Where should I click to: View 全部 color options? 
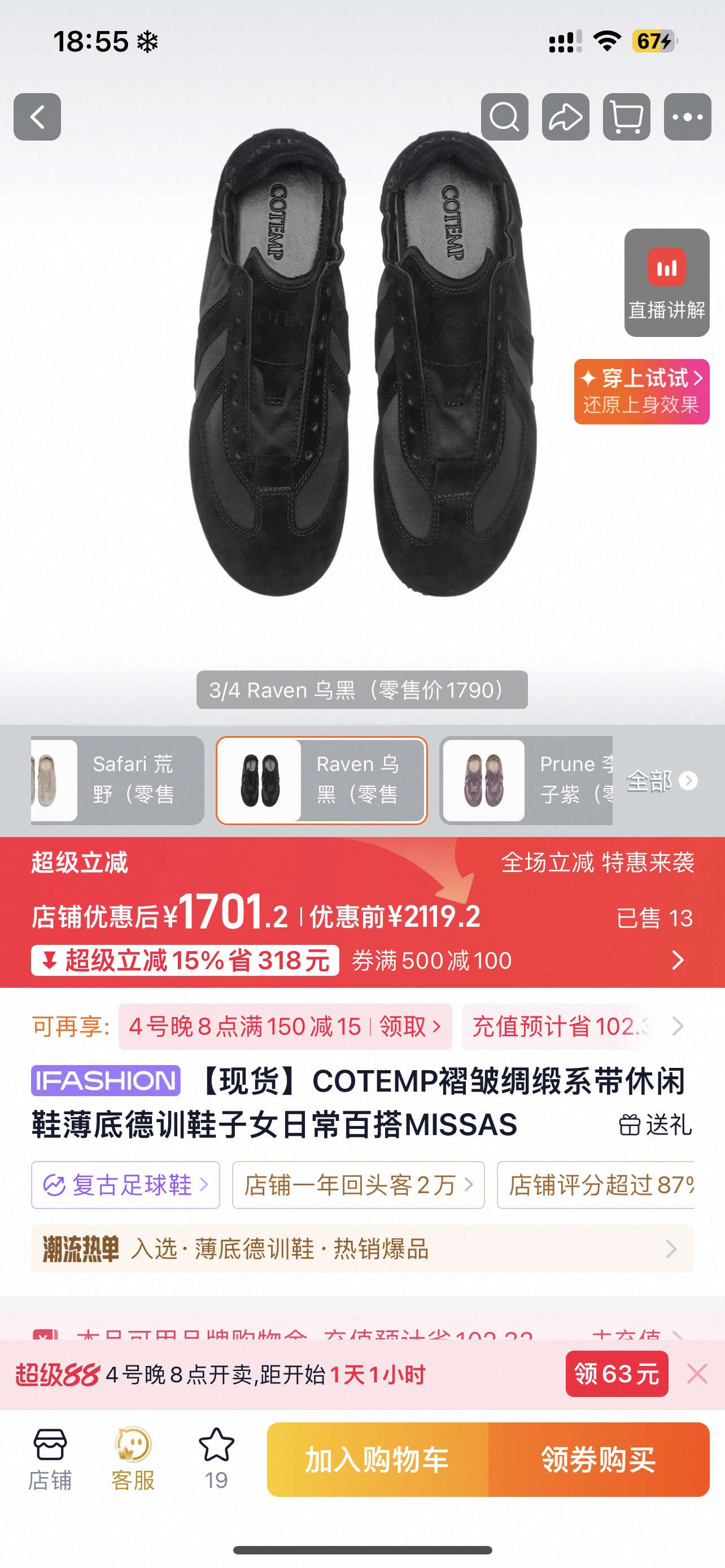(x=662, y=781)
